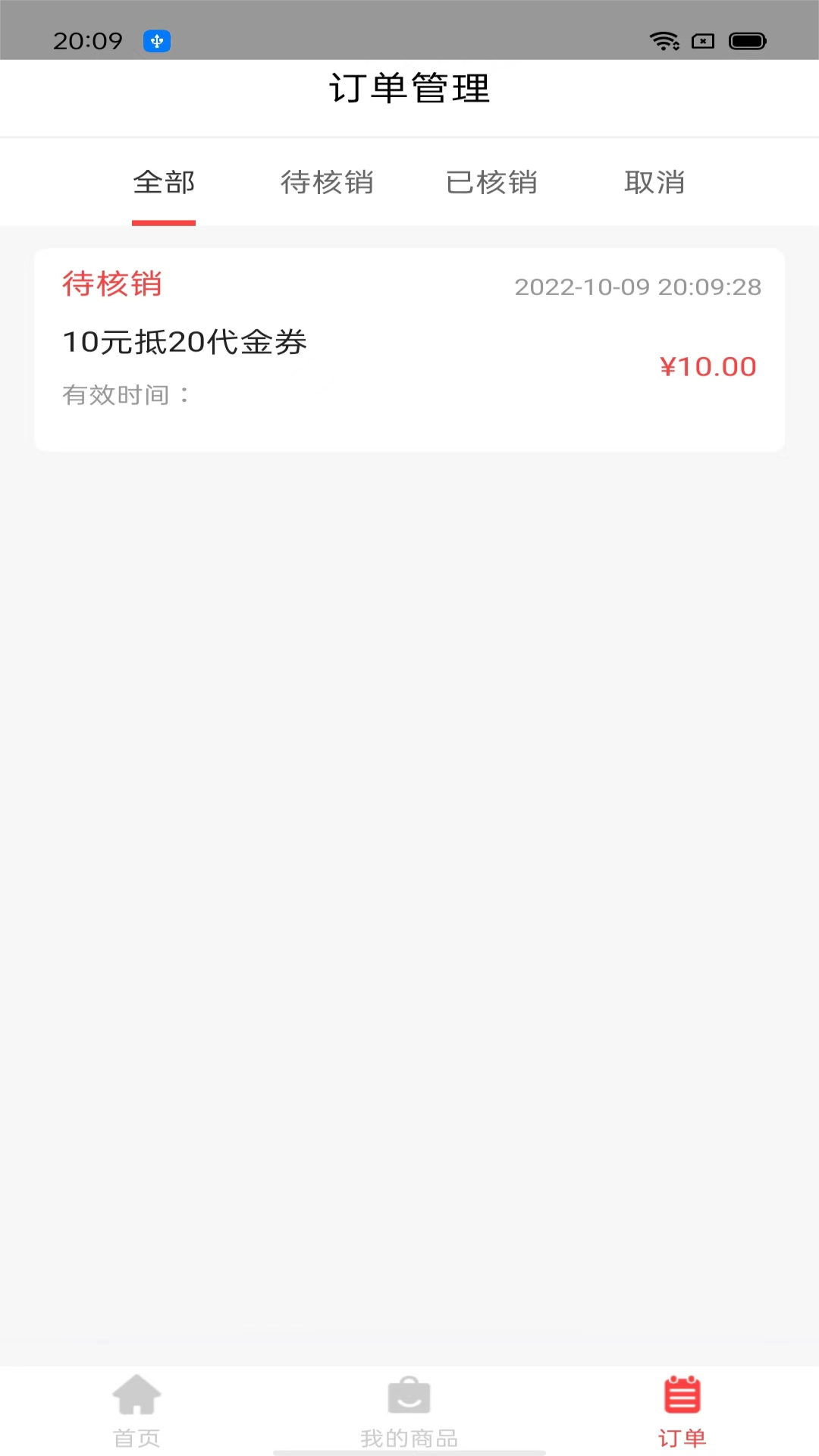Tap the battery indicator icon
Image resolution: width=819 pixels, height=1456 pixels.
(x=748, y=42)
